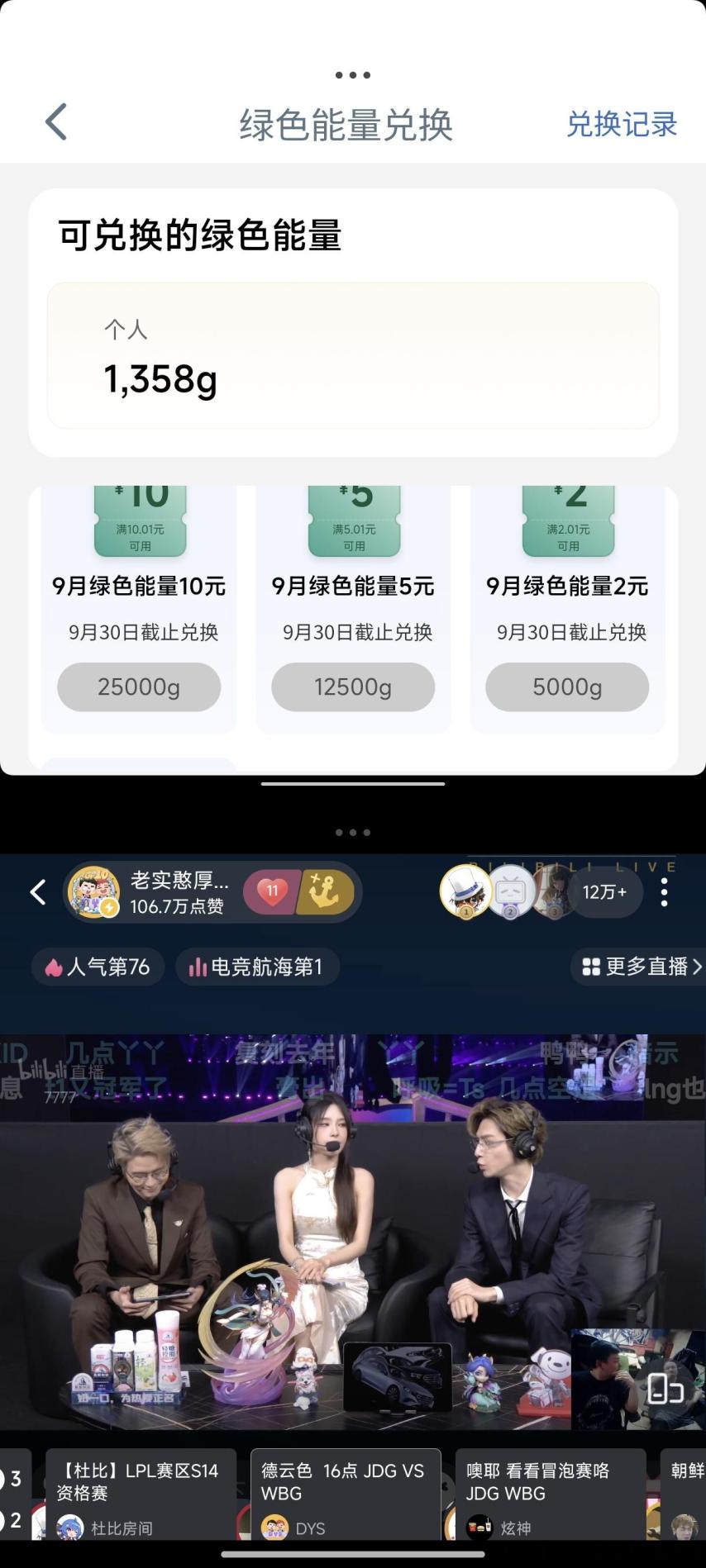The image size is (706, 1568).
Task: Redeem the 5000g coupon for 2元
Action: (x=567, y=687)
